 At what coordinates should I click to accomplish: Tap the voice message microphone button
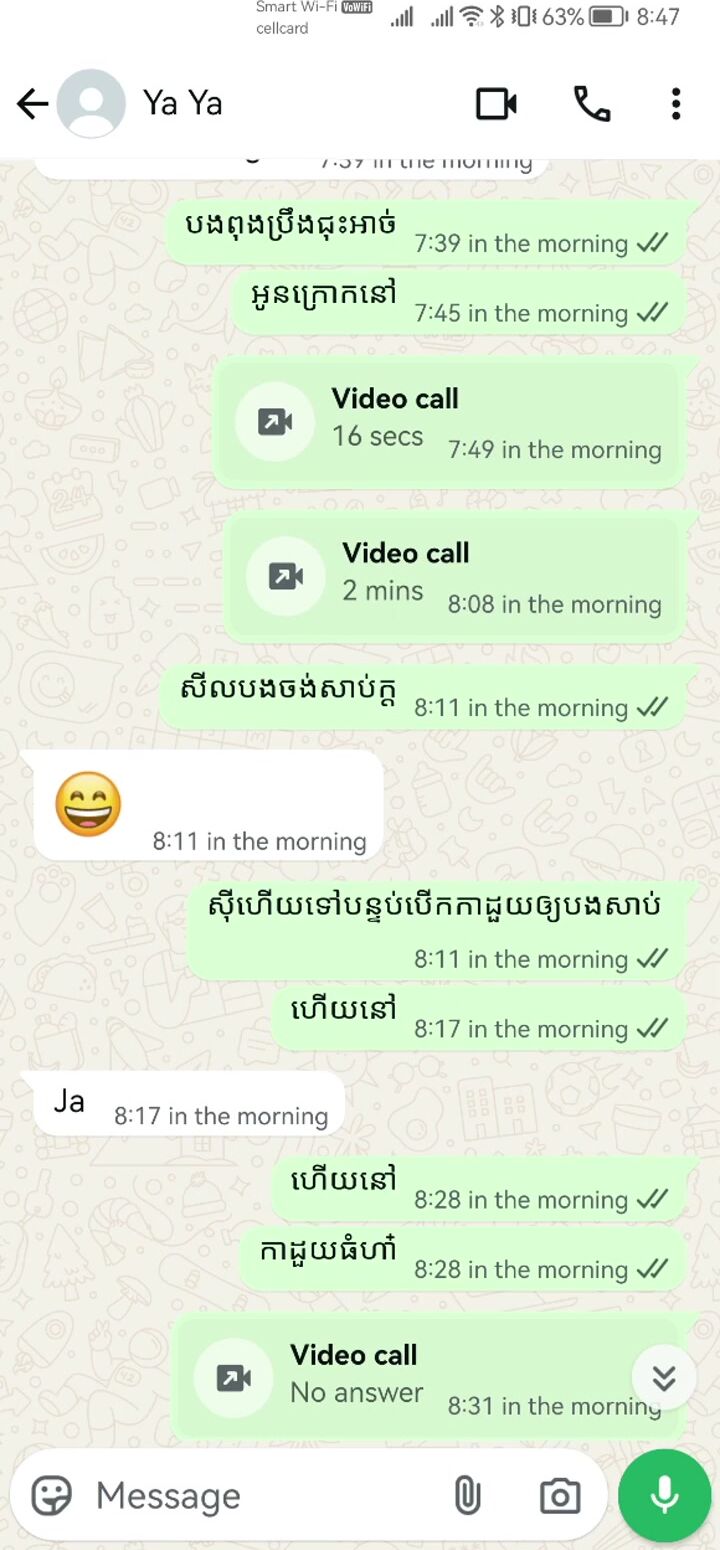(664, 1496)
